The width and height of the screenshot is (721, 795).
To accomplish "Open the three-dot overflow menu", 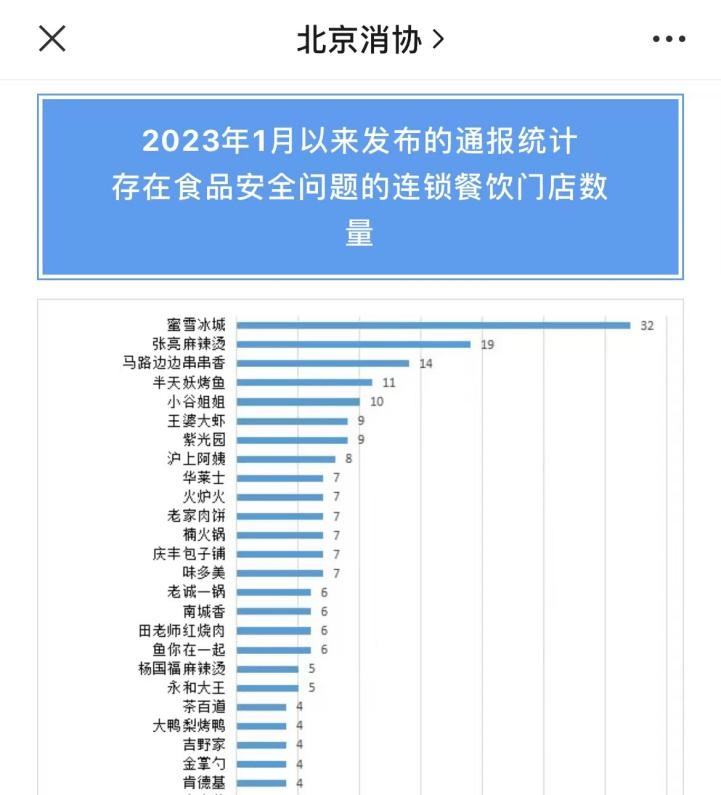I will (x=668, y=39).
